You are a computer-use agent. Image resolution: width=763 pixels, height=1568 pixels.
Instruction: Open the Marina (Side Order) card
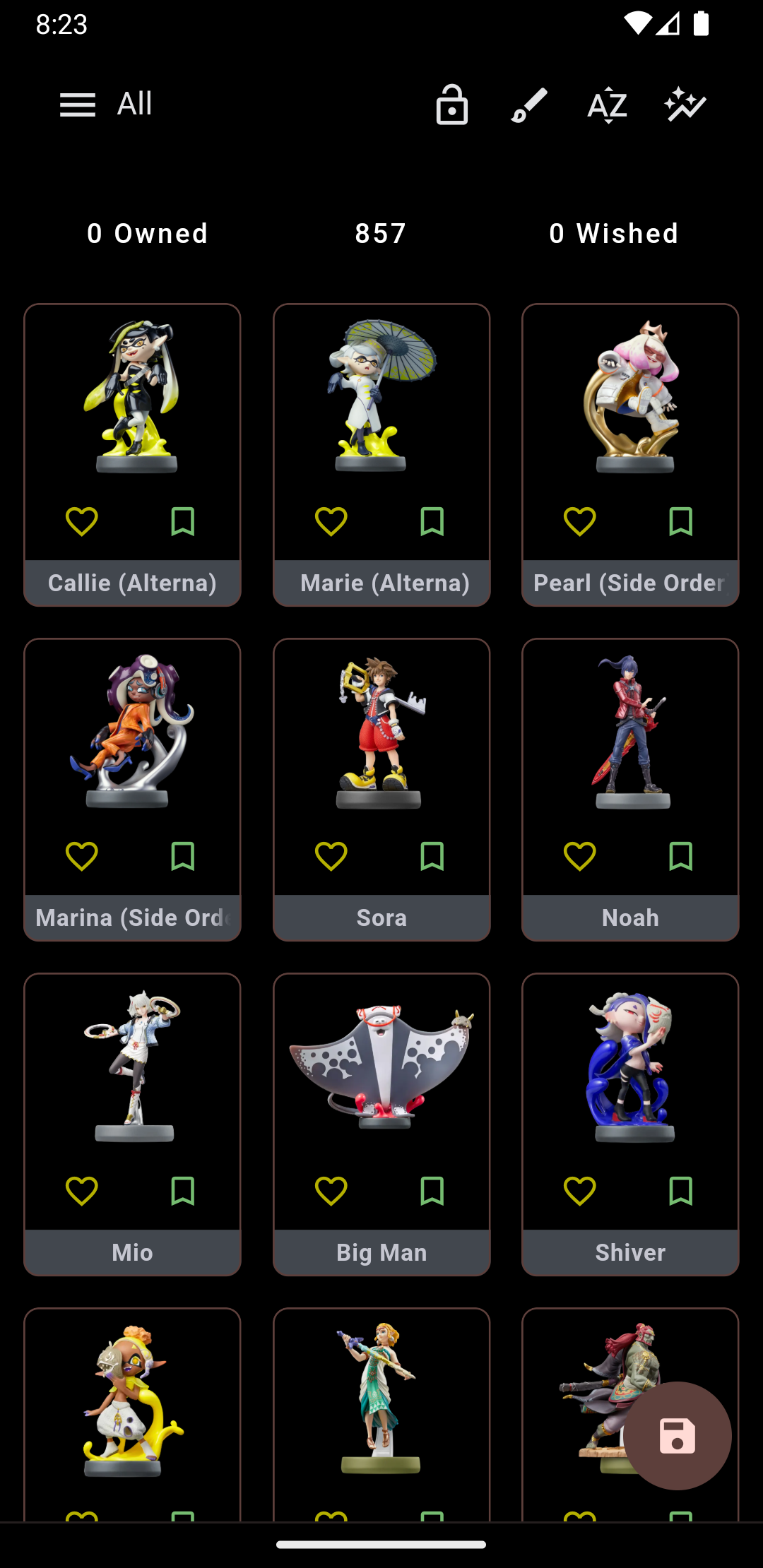tap(132, 790)
